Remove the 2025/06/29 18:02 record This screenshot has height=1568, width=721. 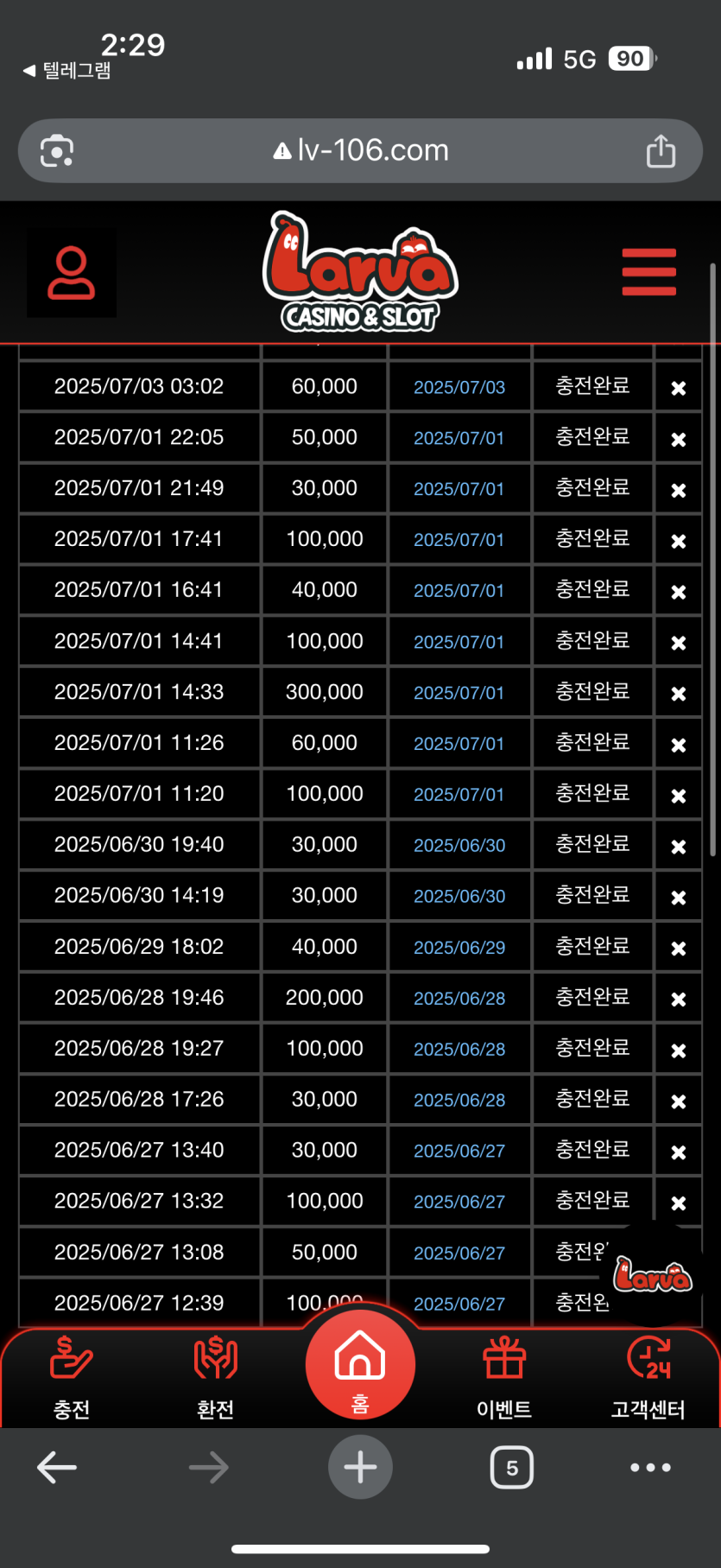point(679,948)
